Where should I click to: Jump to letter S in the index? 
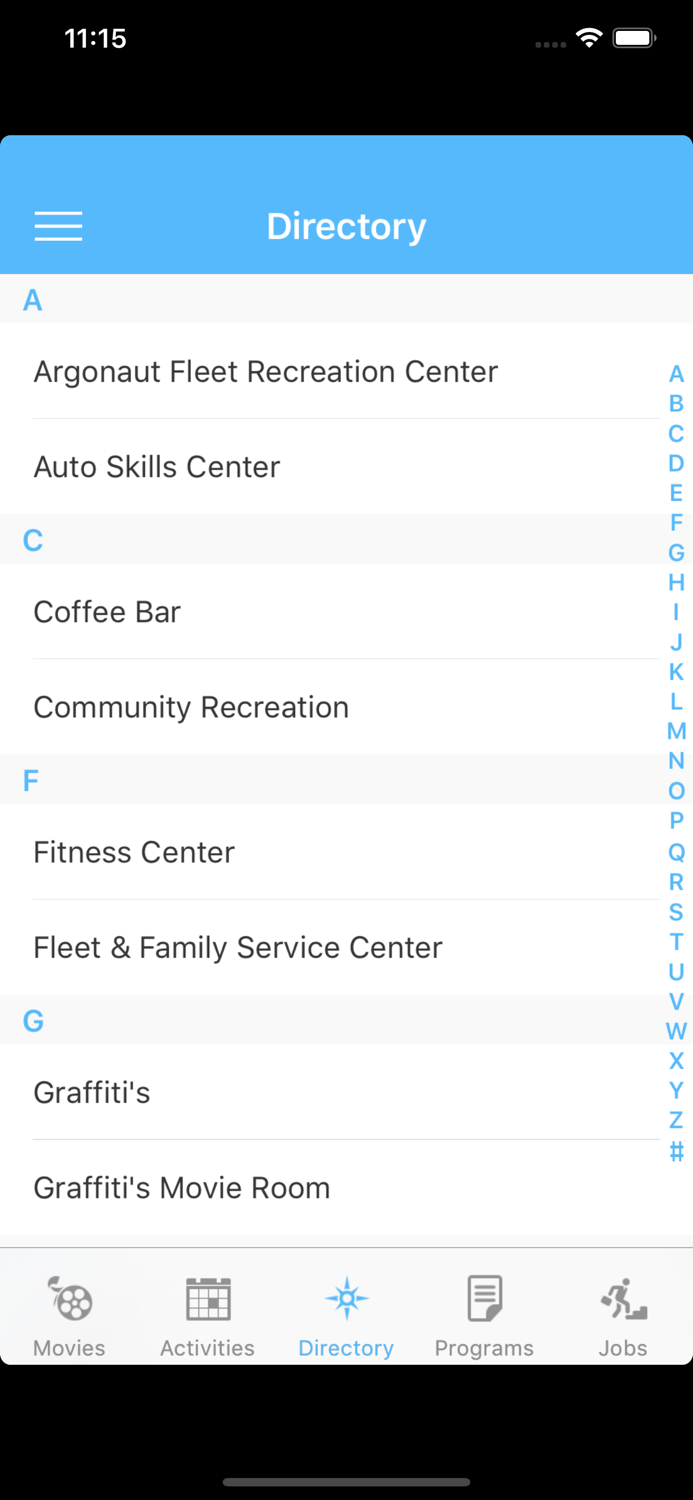coord(676,912)
